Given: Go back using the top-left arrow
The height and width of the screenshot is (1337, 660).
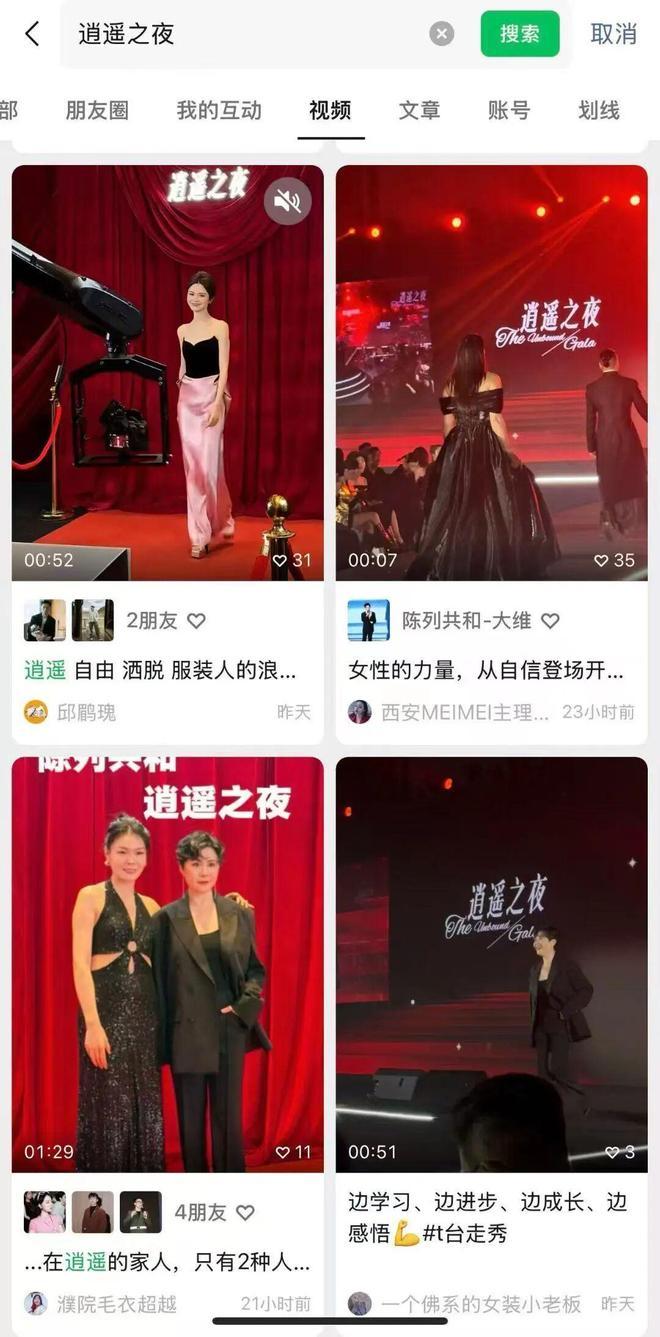Looking at the screenshot, I should [x=32, y=34].
